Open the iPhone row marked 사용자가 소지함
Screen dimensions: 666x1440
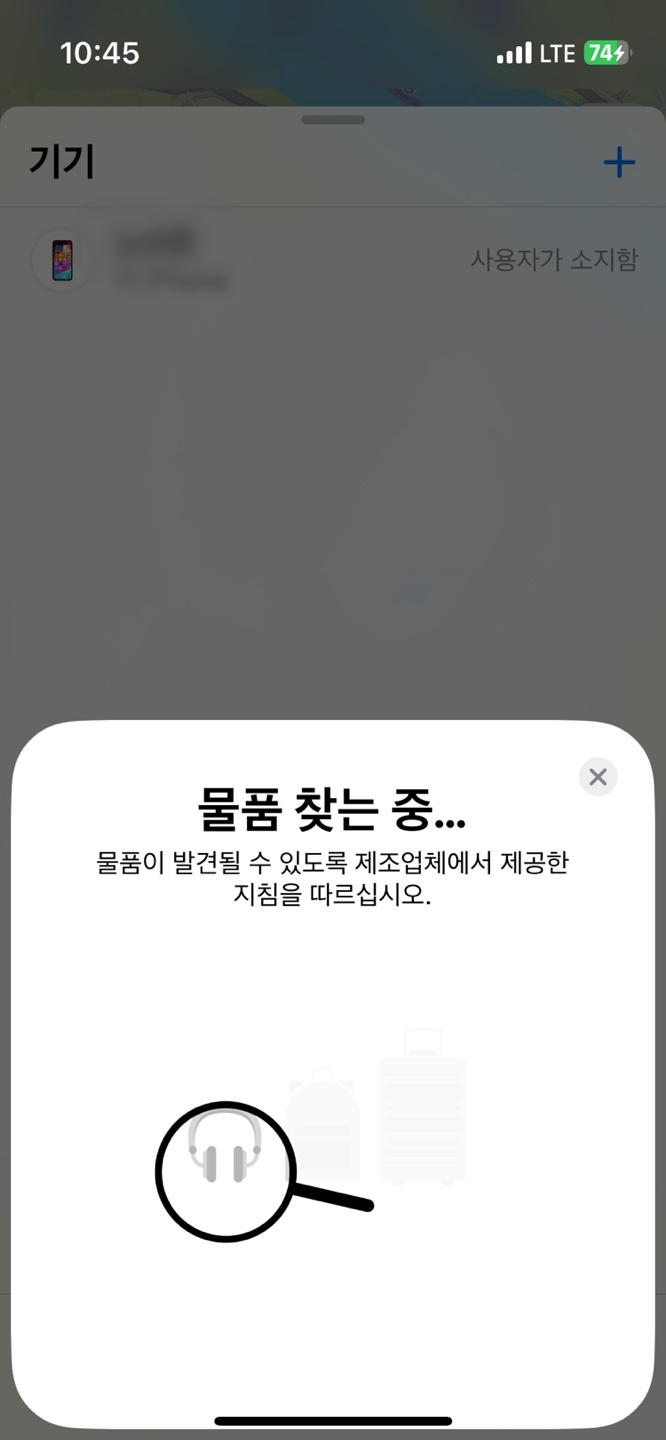[x=333, y=260]
